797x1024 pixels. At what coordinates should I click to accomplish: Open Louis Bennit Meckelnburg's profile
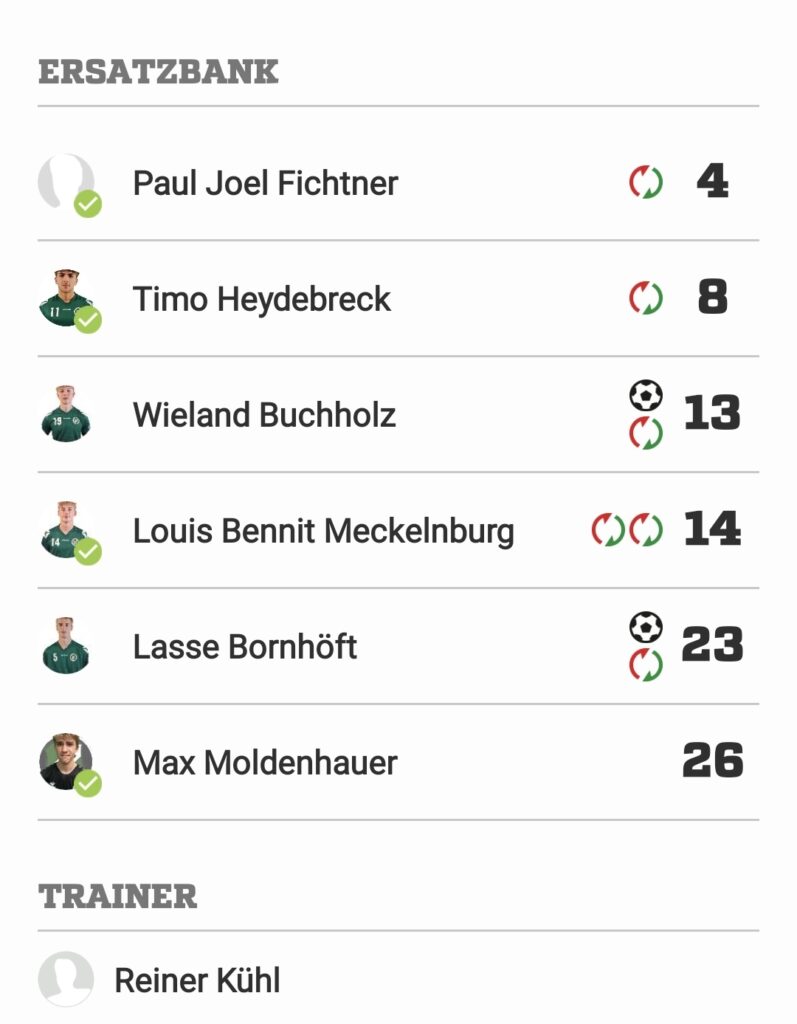(323, 531)
